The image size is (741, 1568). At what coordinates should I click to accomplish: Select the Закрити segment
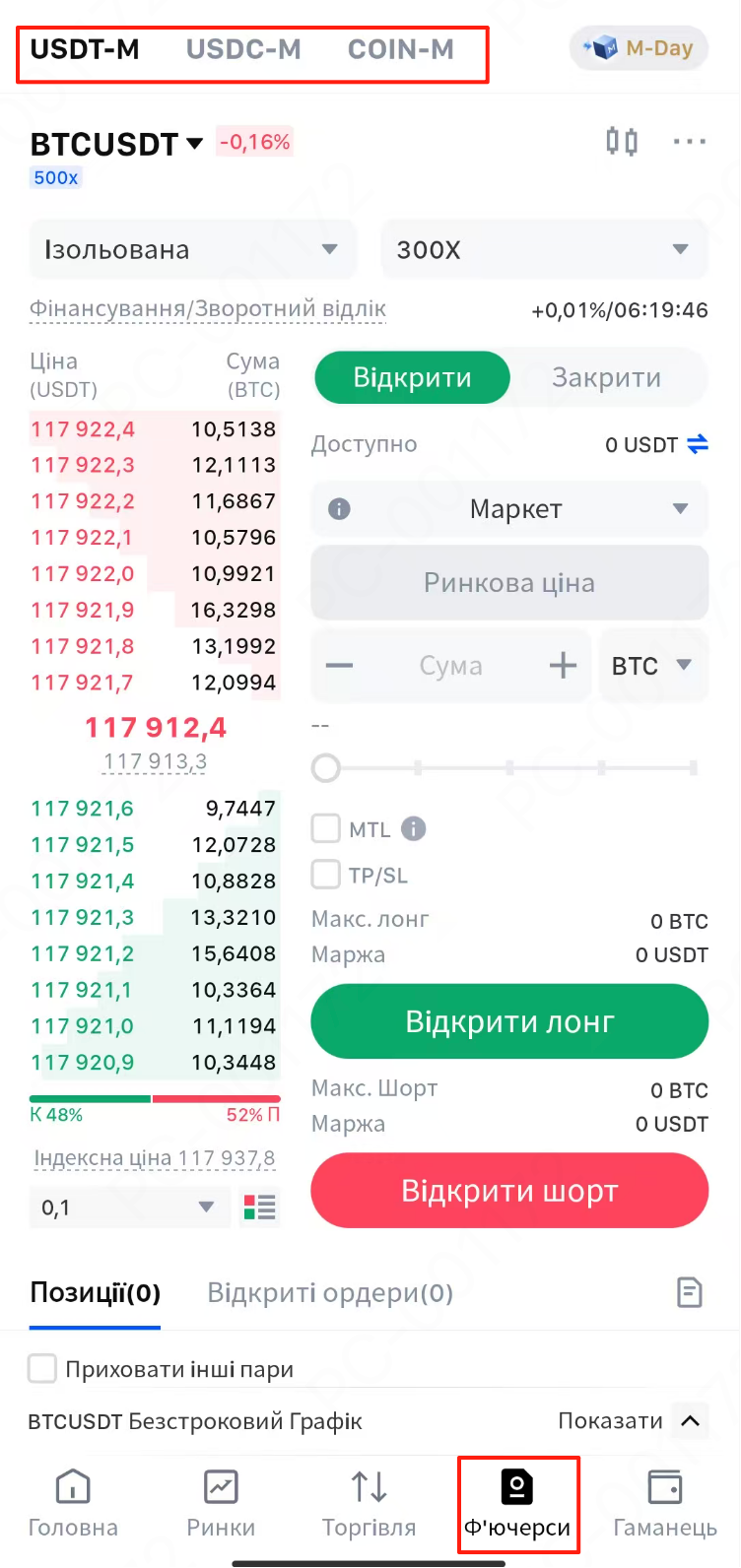coord(606,378)
